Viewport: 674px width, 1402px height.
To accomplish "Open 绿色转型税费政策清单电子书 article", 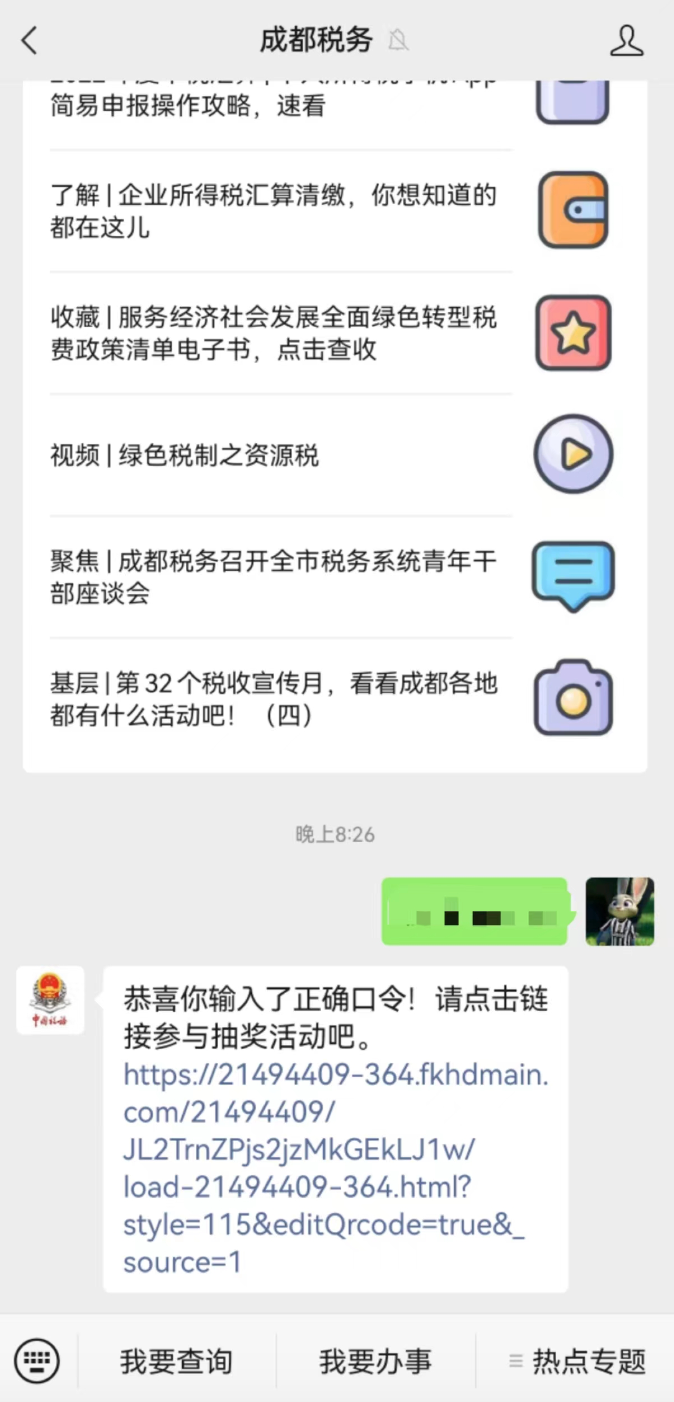I will 274,333.
